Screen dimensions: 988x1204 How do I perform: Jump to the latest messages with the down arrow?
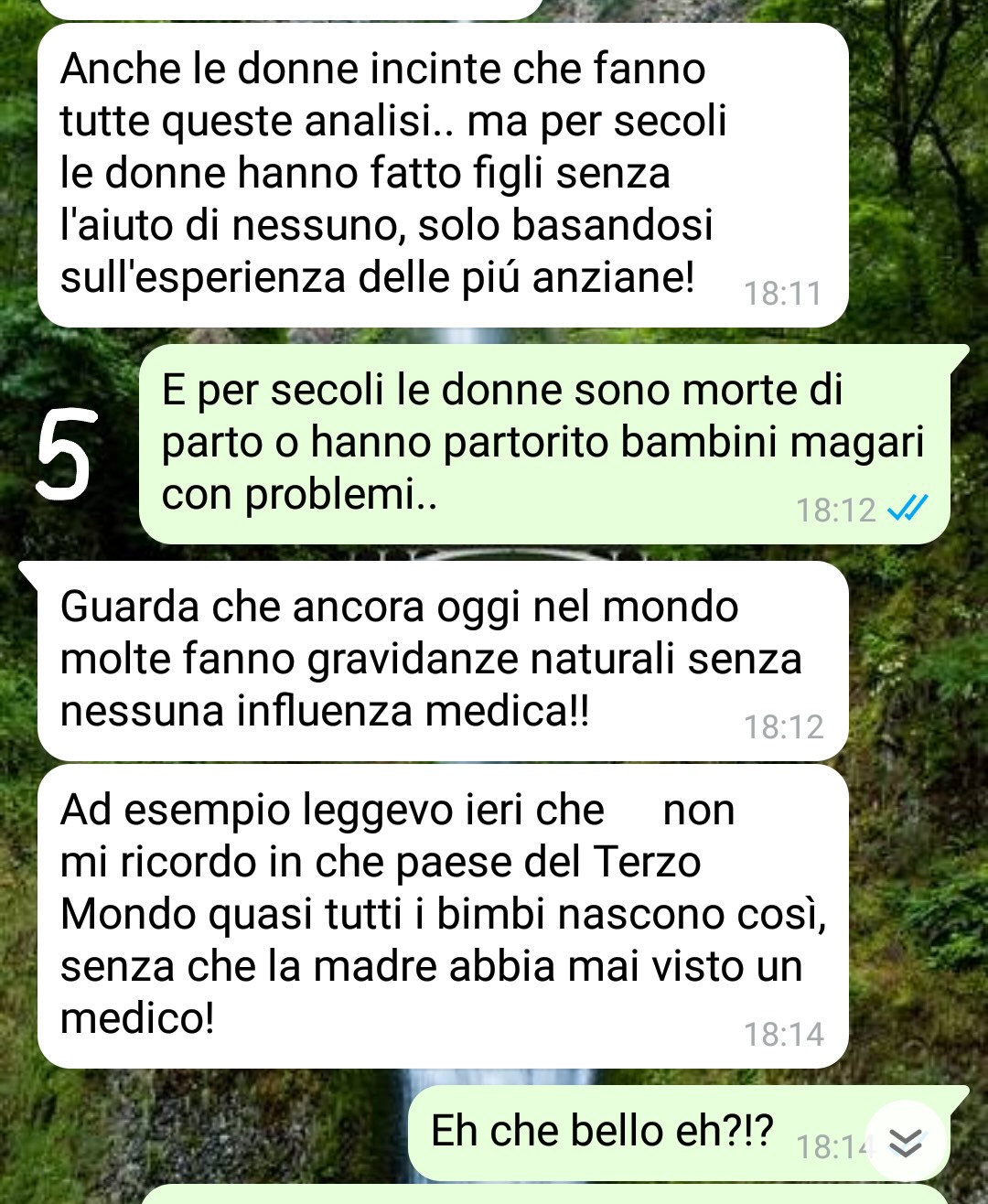point(905,1141)
